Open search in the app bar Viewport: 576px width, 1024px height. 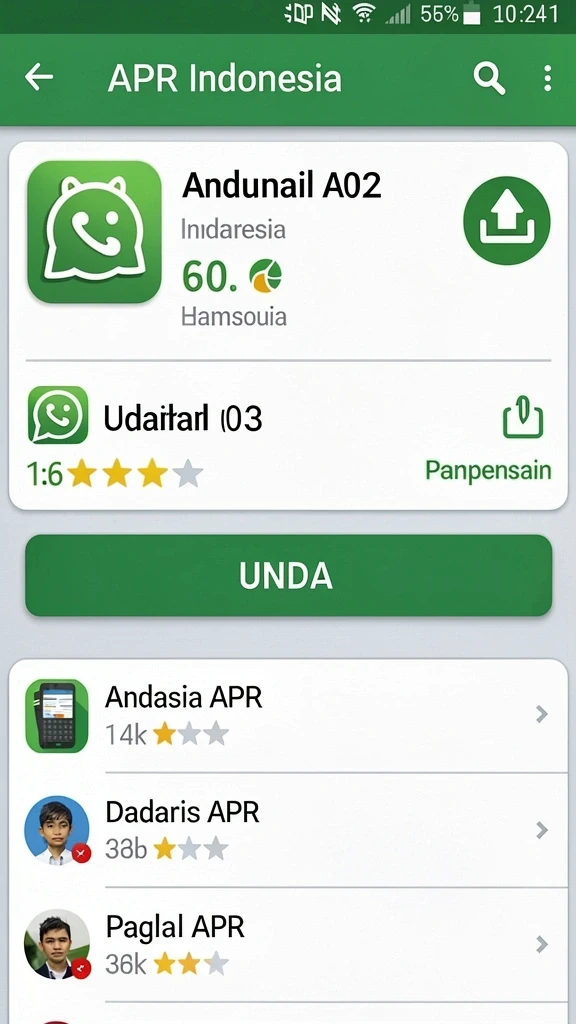[489, 79]
